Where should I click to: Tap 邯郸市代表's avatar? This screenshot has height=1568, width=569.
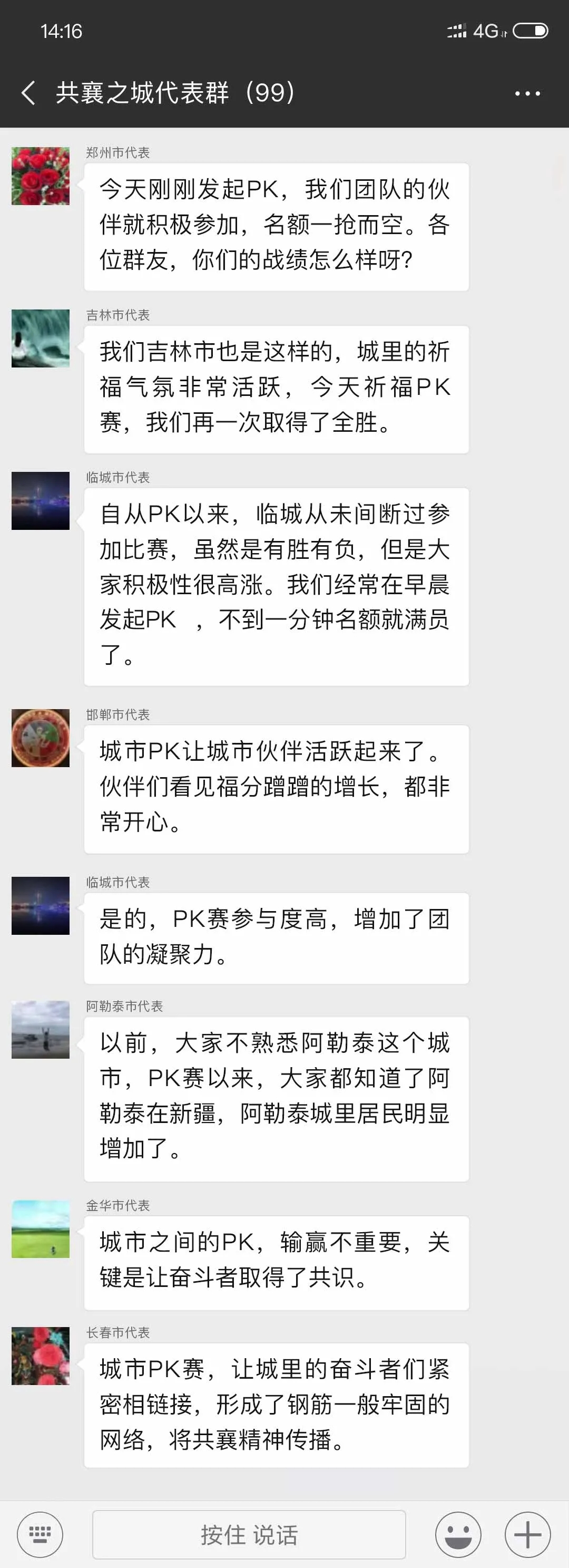(x=41, y=738)
